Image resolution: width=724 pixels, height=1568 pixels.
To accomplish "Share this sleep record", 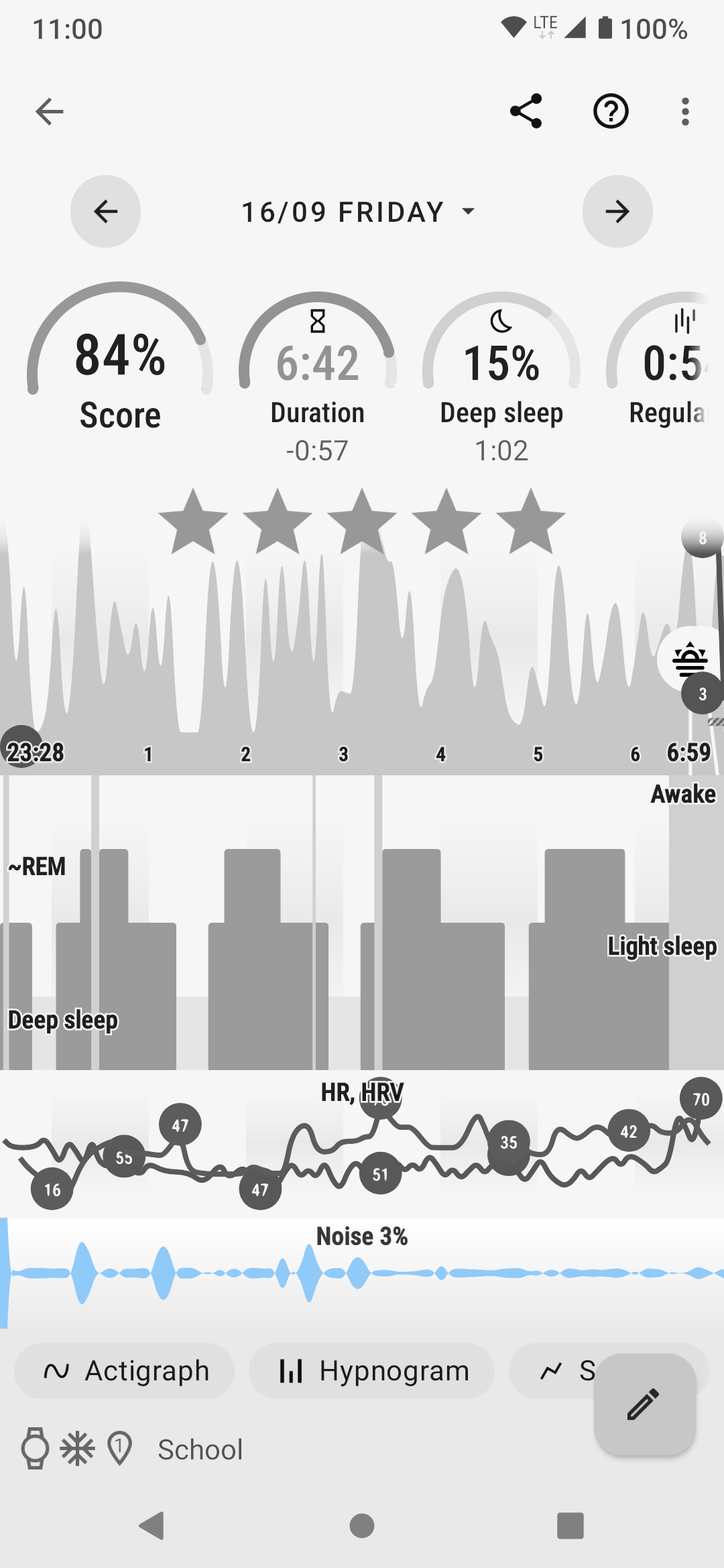I will click(x=526, y=111).
